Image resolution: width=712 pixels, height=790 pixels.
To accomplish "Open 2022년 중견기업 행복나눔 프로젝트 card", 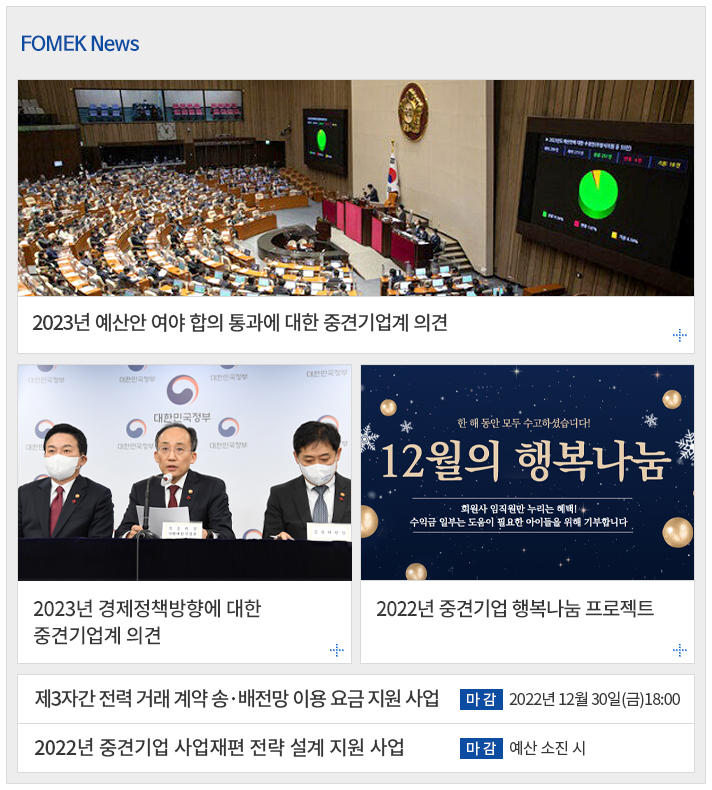I will click(514, 608).
